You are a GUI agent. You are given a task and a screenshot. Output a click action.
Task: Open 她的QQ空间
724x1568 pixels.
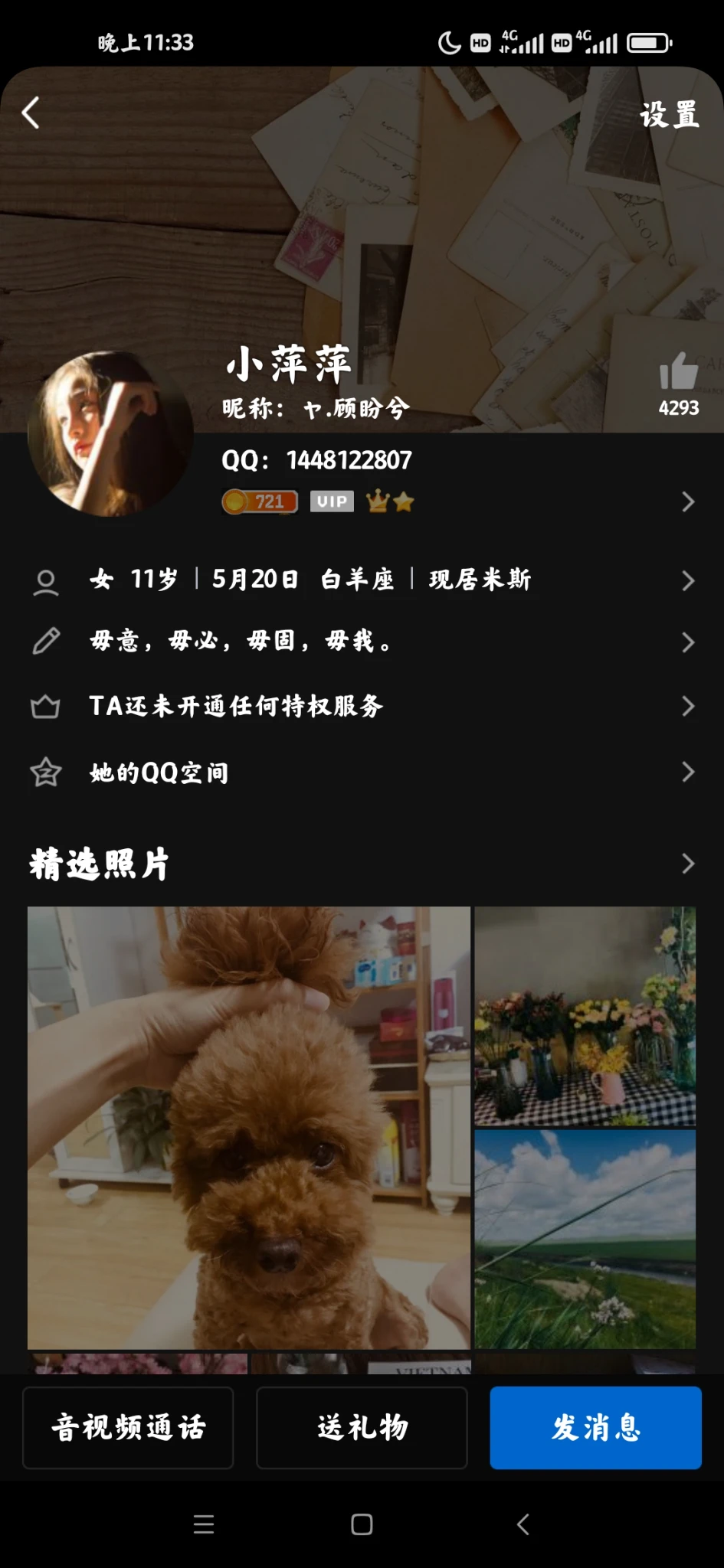[x=360, y=772]
